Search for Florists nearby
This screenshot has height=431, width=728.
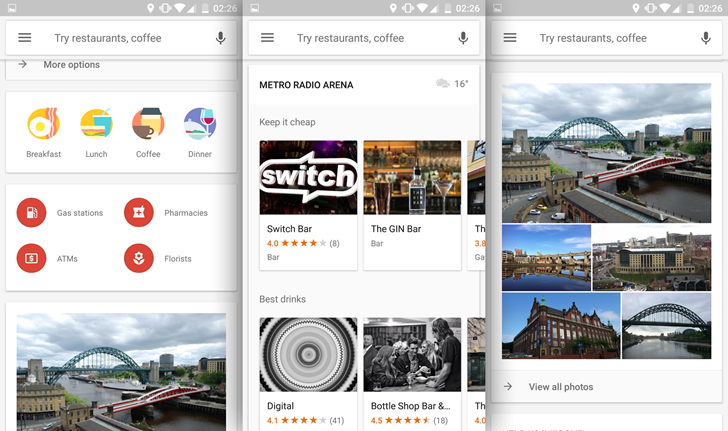[x=158, y=259]
